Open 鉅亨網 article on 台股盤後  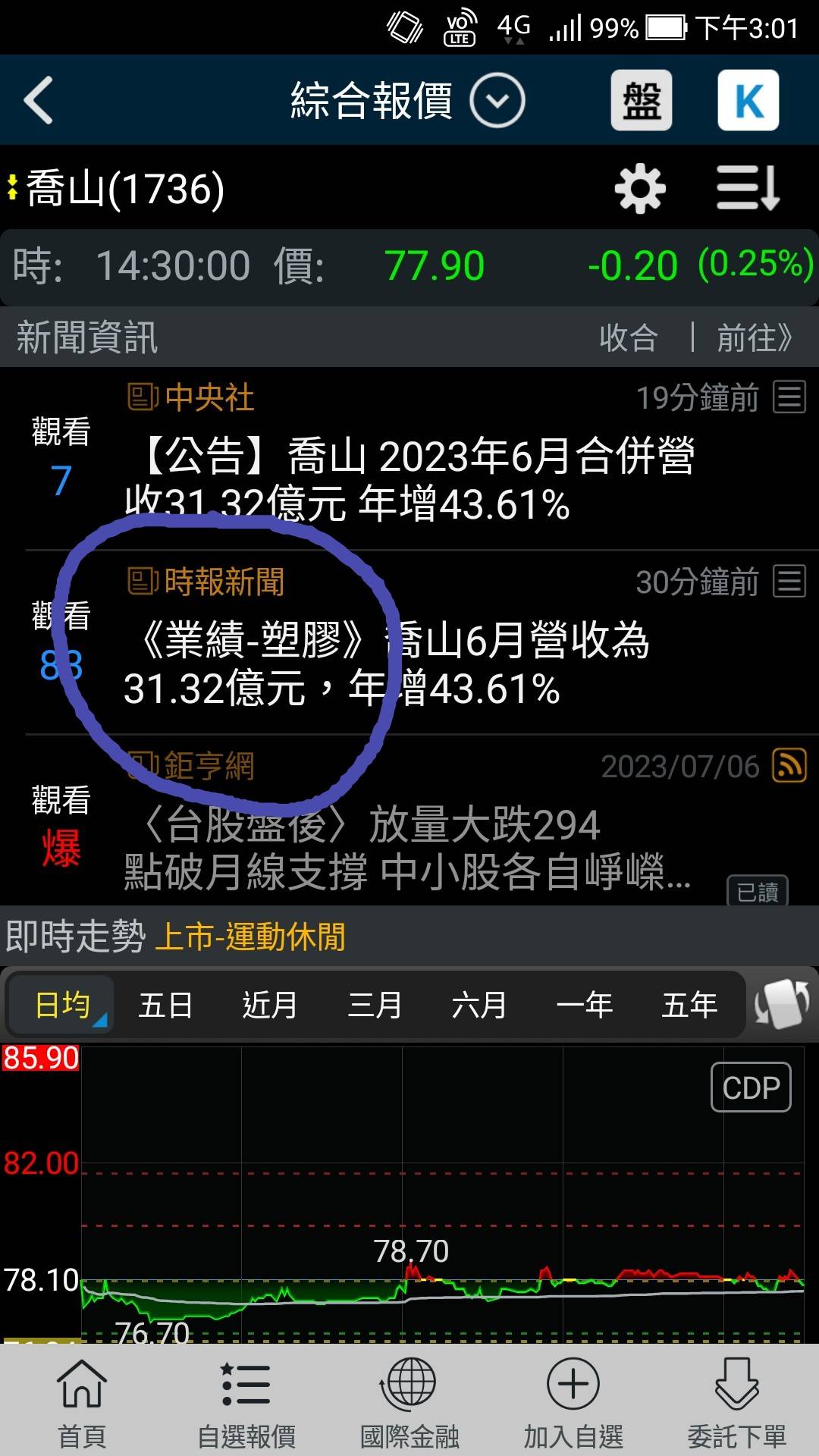[409, 848]
